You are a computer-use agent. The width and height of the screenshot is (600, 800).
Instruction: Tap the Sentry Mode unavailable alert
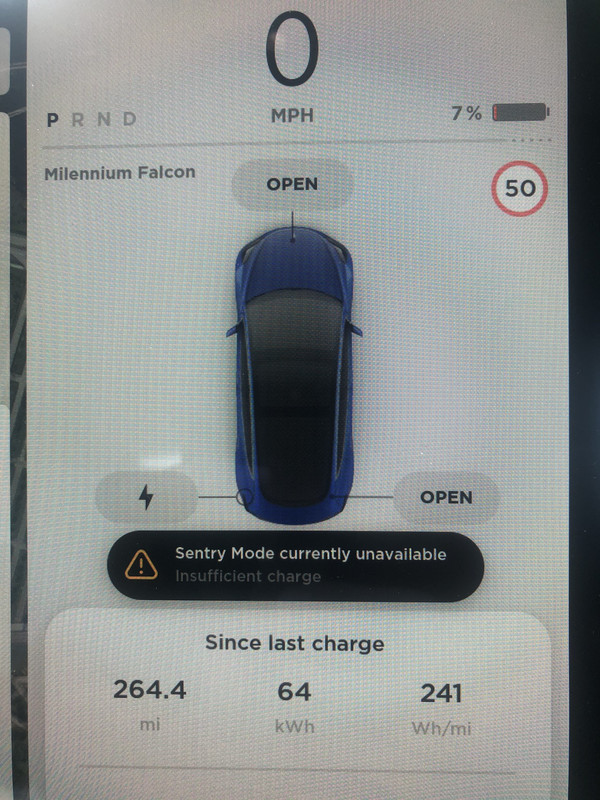[x=295, y=565]
